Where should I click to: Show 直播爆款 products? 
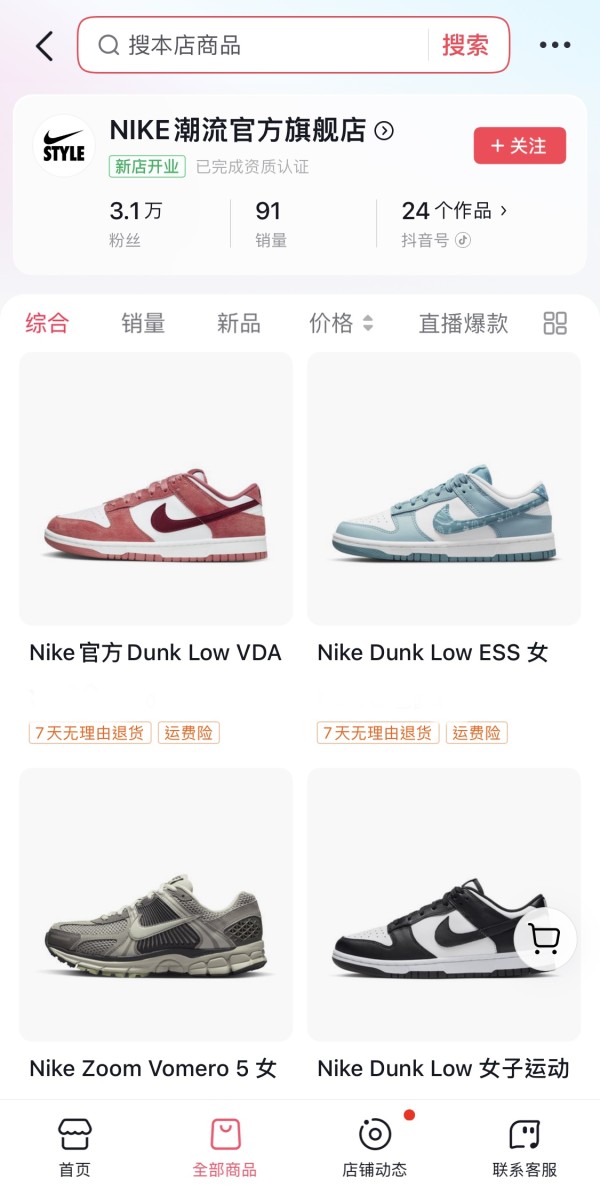(x=463, y=323)
